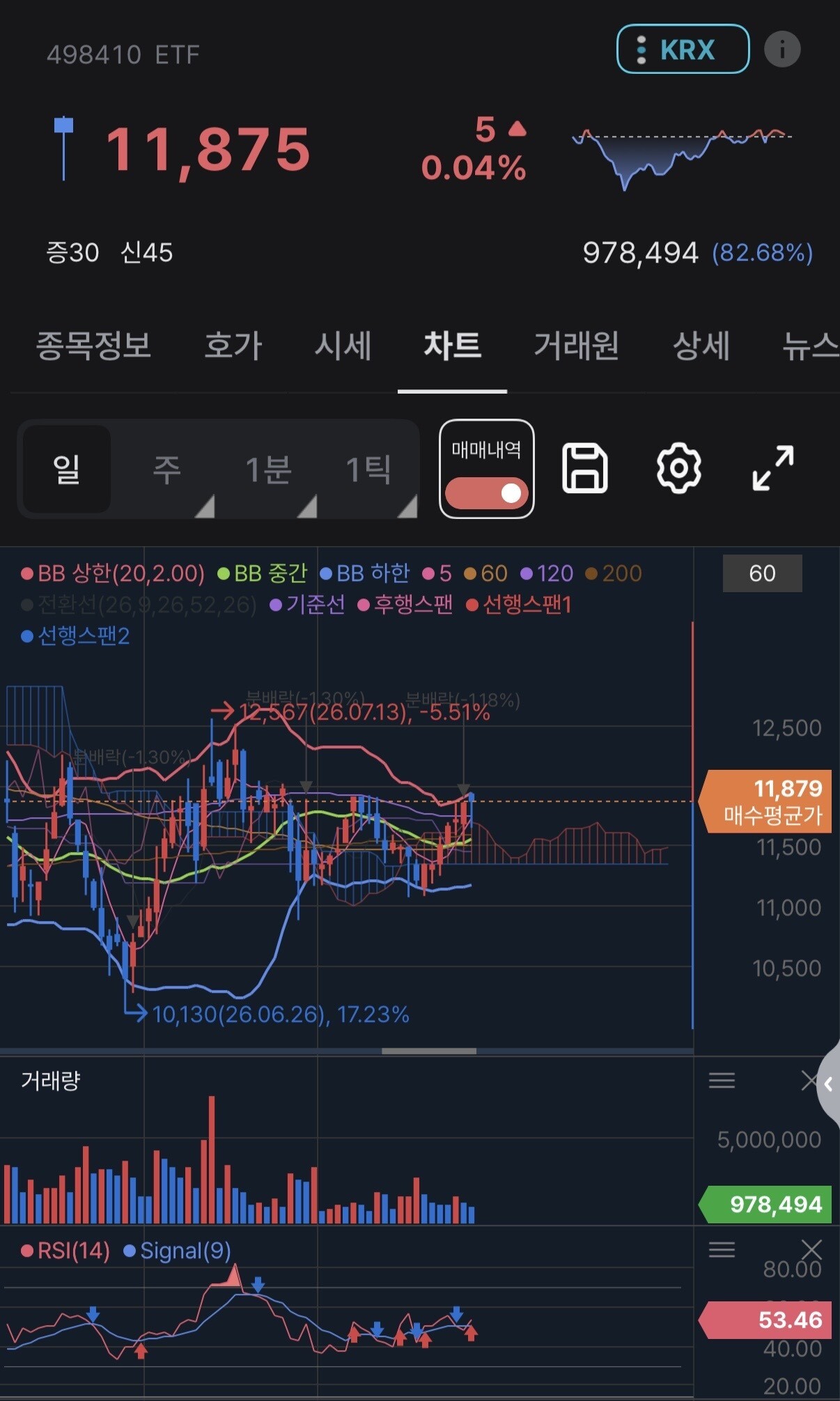Toggle the 매매내역 switch off
Image resolution: width=840 pixels, height=1401 pixels.
pos(487,493)
